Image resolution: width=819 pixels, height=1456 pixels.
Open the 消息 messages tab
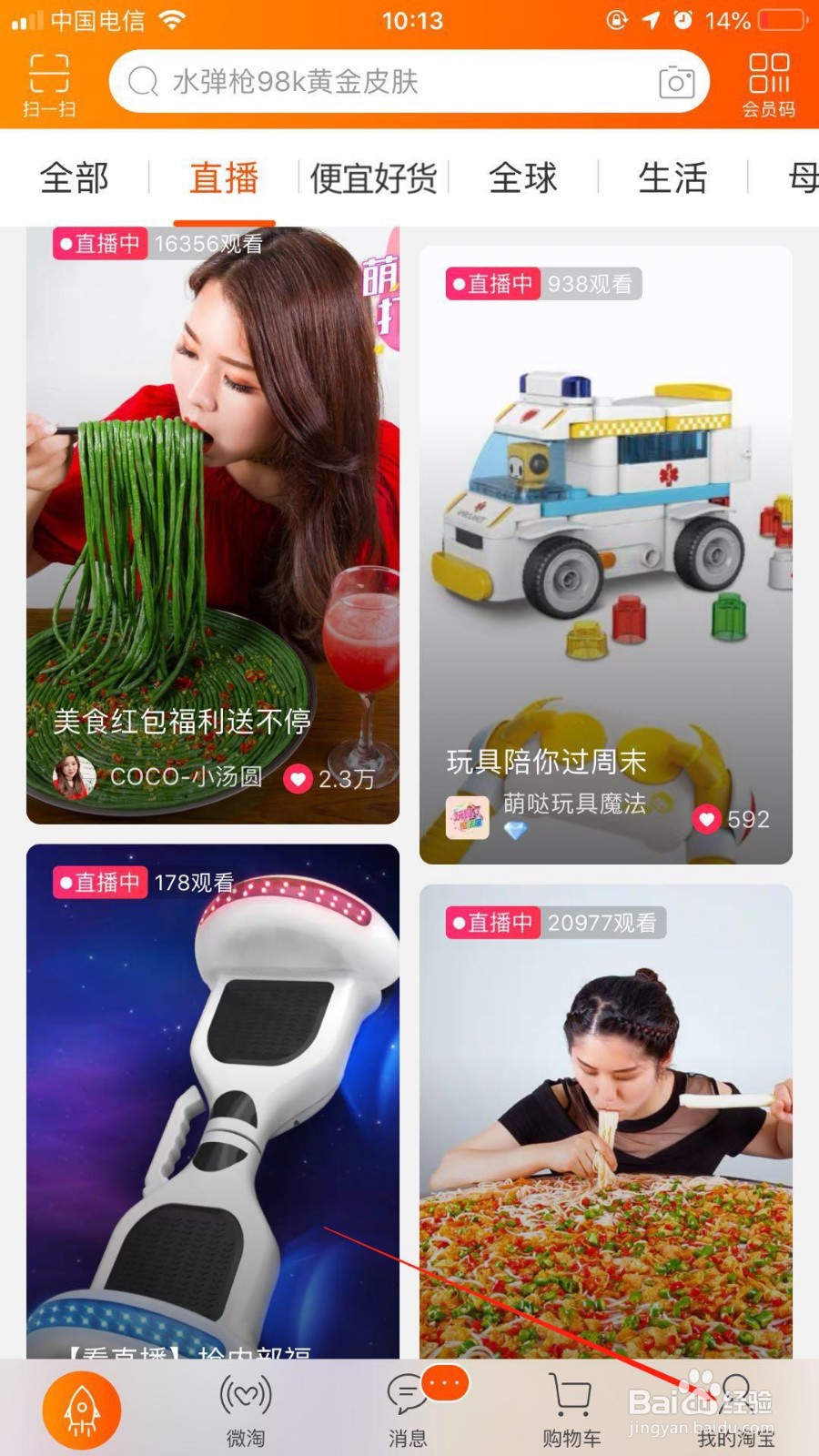pos(408,1409)
